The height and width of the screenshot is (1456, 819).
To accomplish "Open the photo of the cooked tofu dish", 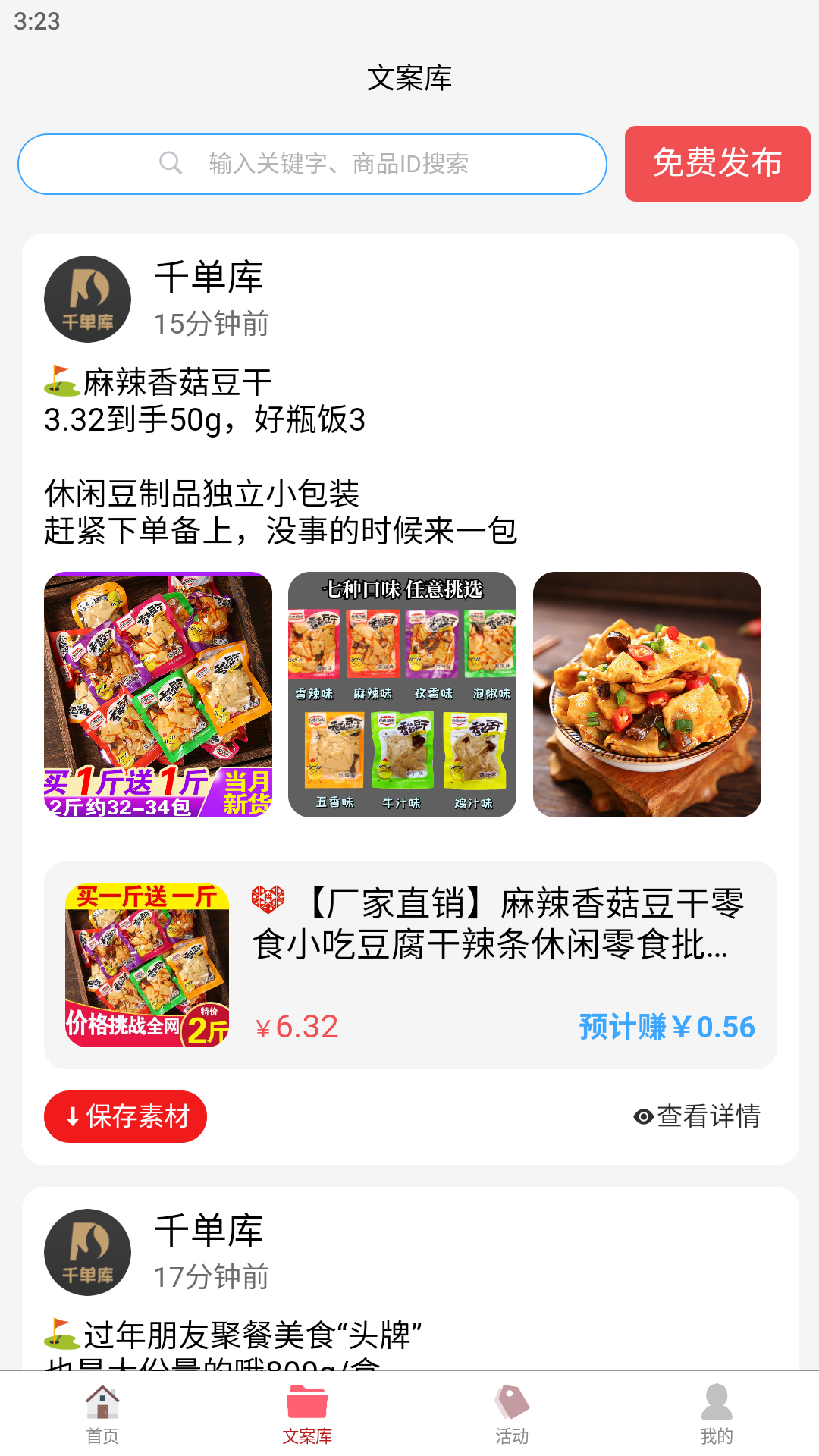I will click(x=647, y=694).
